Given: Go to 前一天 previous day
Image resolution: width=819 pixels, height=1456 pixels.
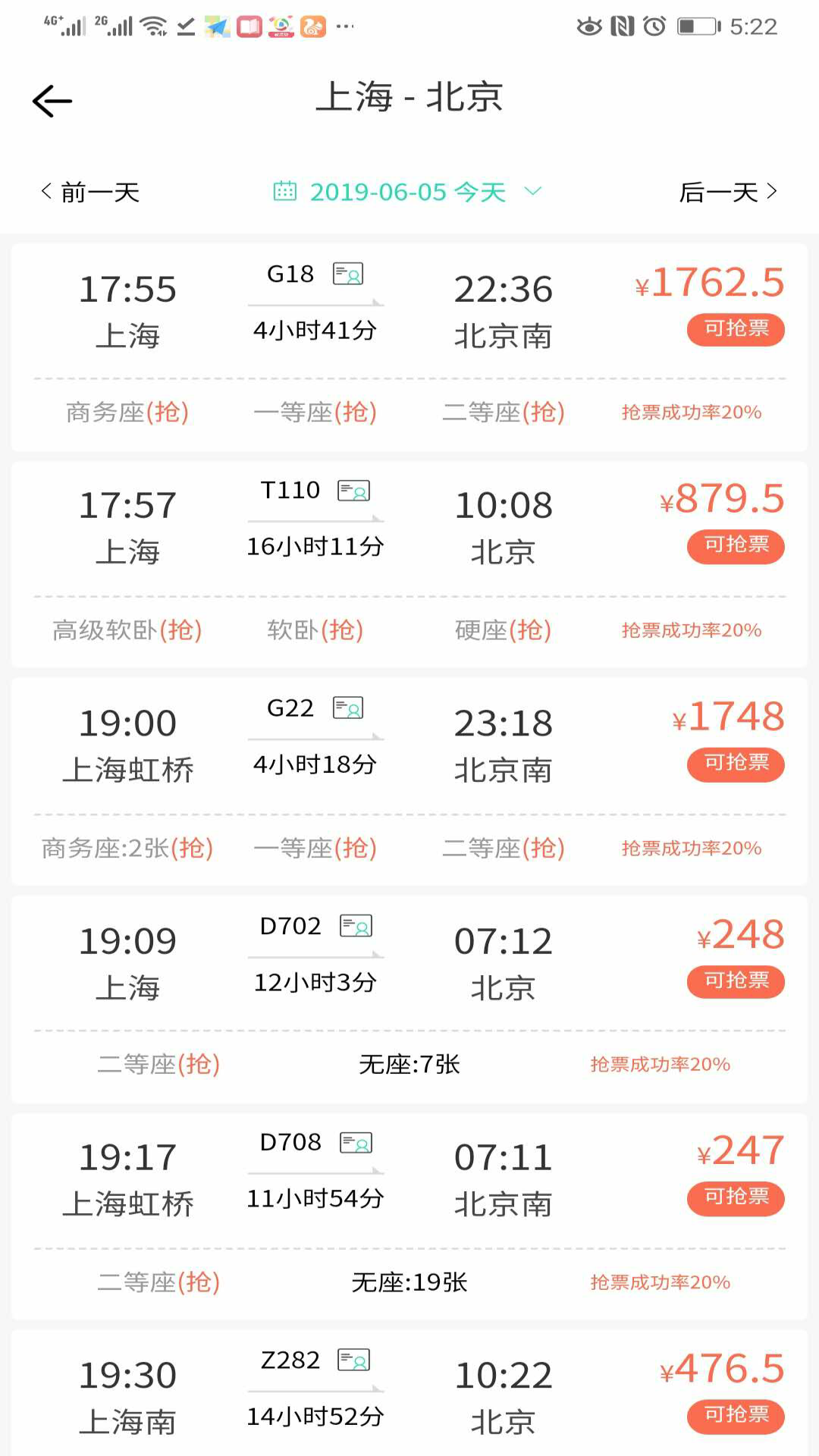Looking at the screenshot, I should (x=91, y=192).
